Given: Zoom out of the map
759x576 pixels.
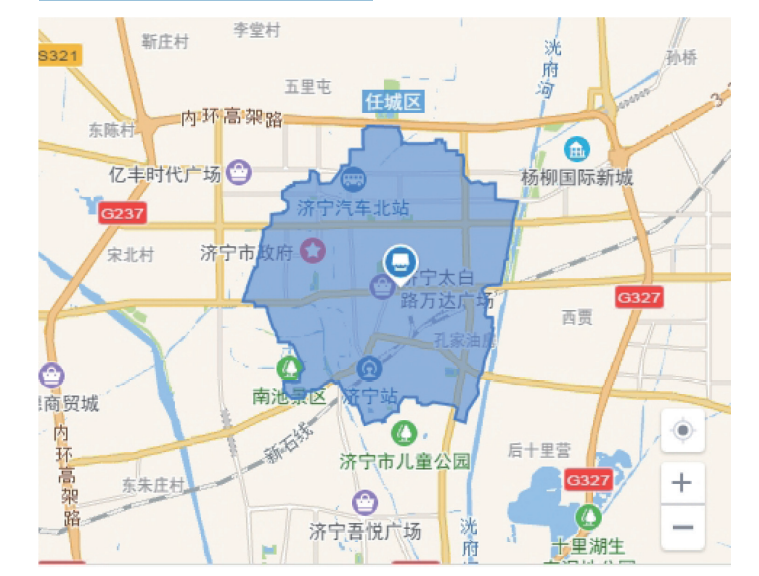Looking at the screenshot, I should 683,526.
